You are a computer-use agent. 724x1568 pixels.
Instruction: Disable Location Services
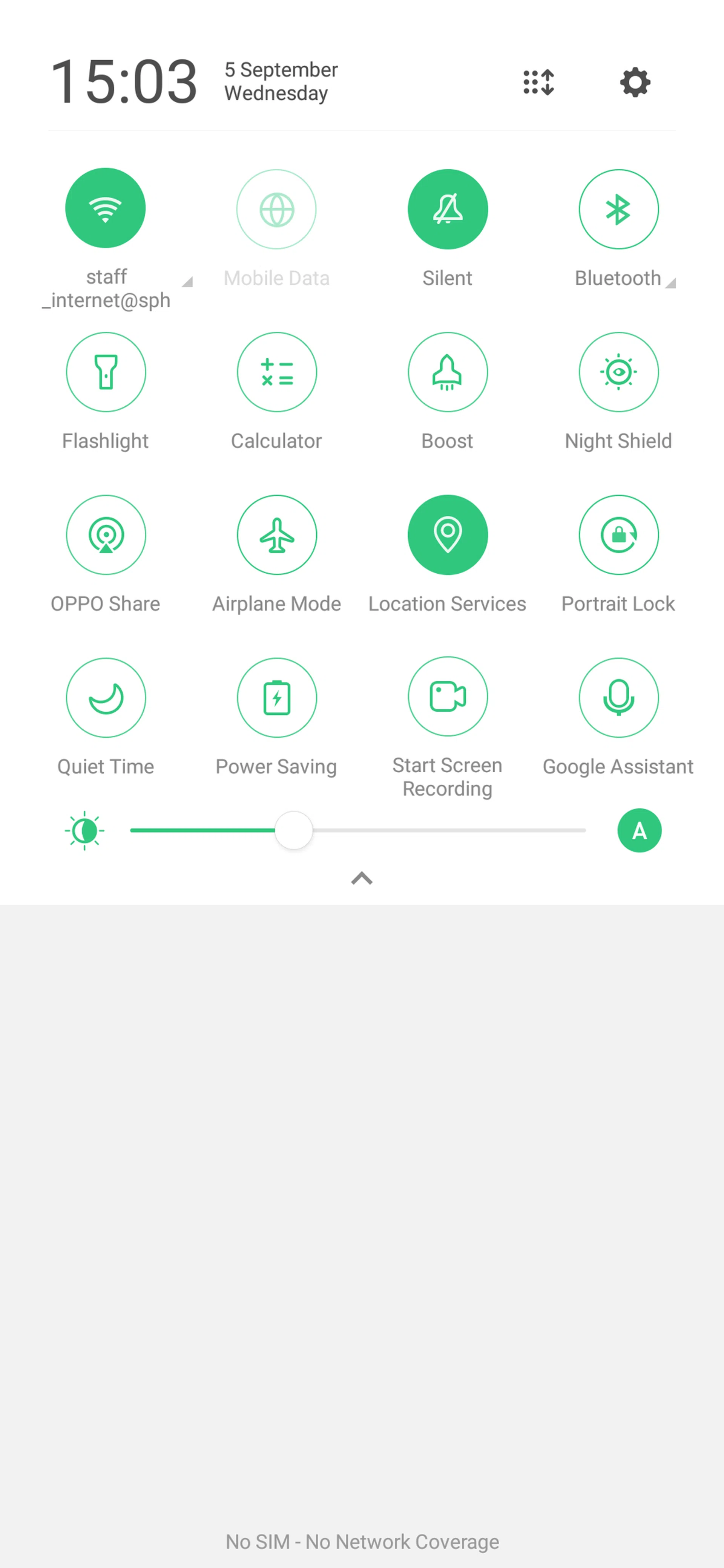(x=448, y=534)
